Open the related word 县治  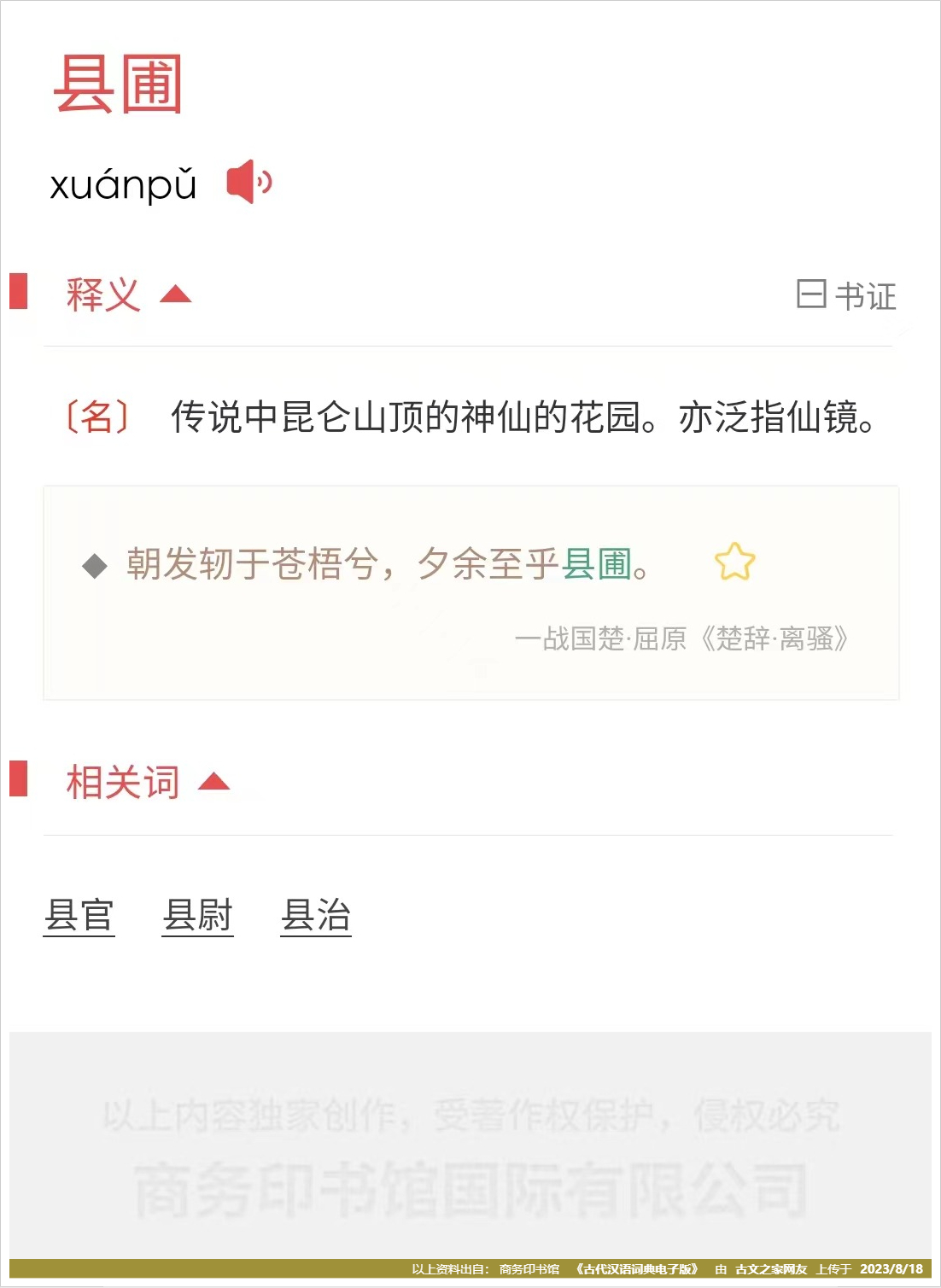tap(316, 916)
